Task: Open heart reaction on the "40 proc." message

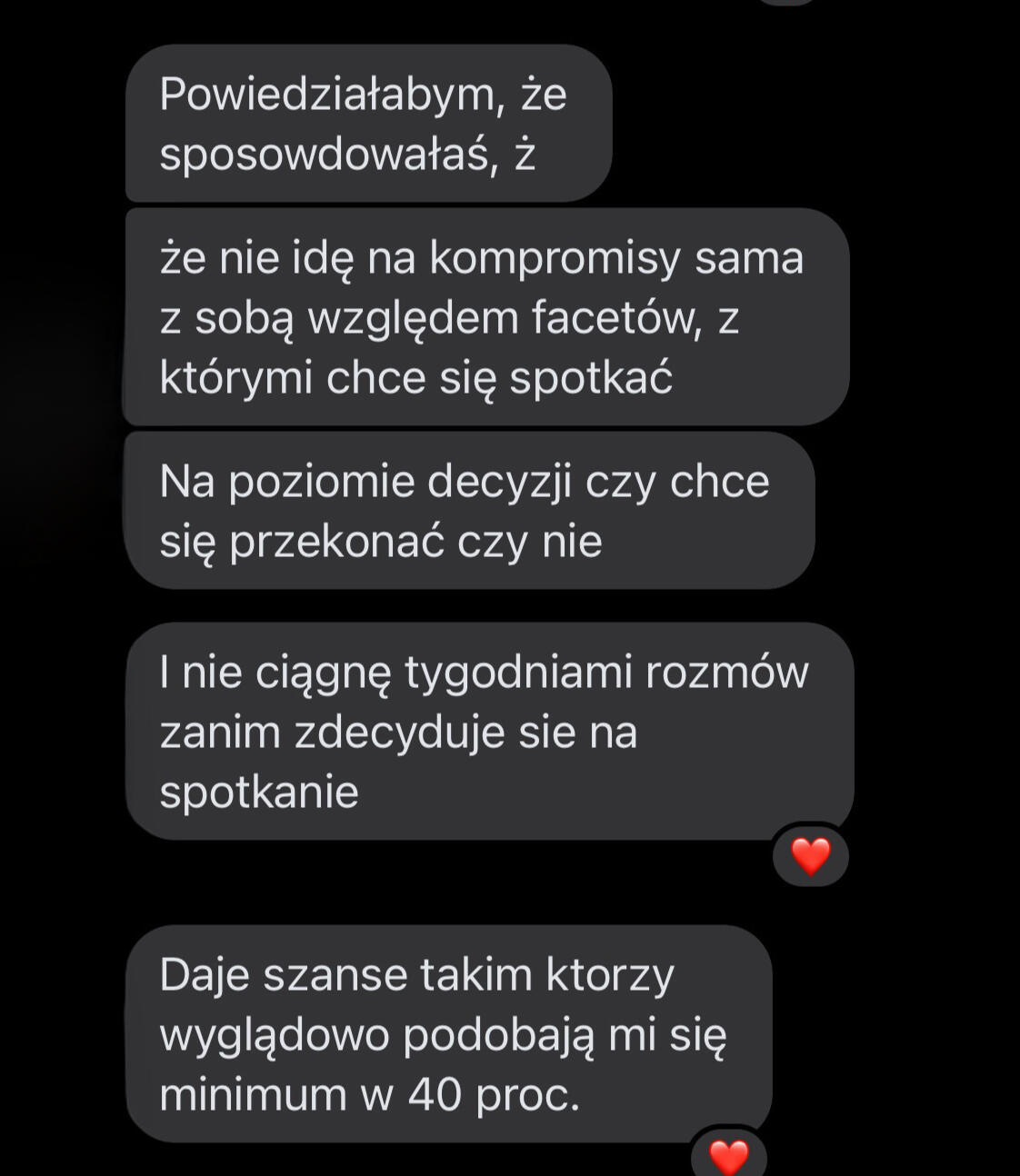Action: 728,1156
